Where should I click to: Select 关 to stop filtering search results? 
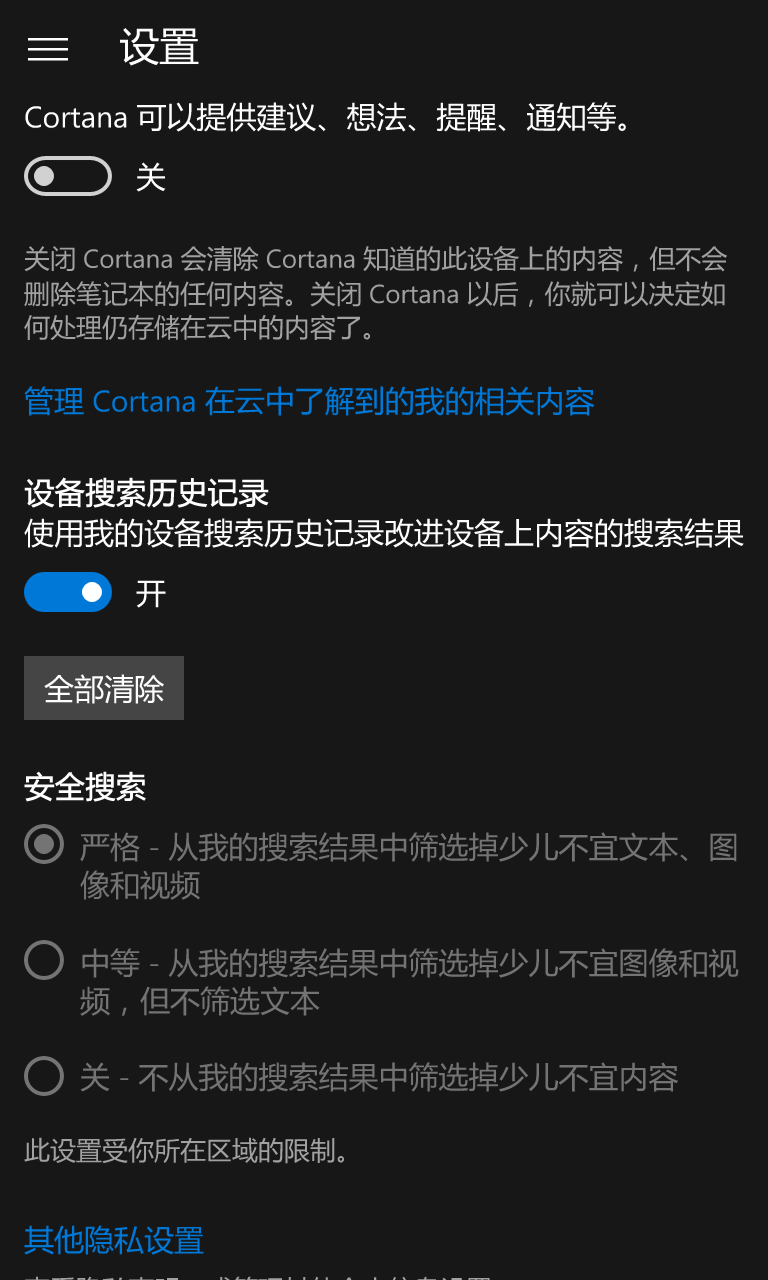point(44,1077)
